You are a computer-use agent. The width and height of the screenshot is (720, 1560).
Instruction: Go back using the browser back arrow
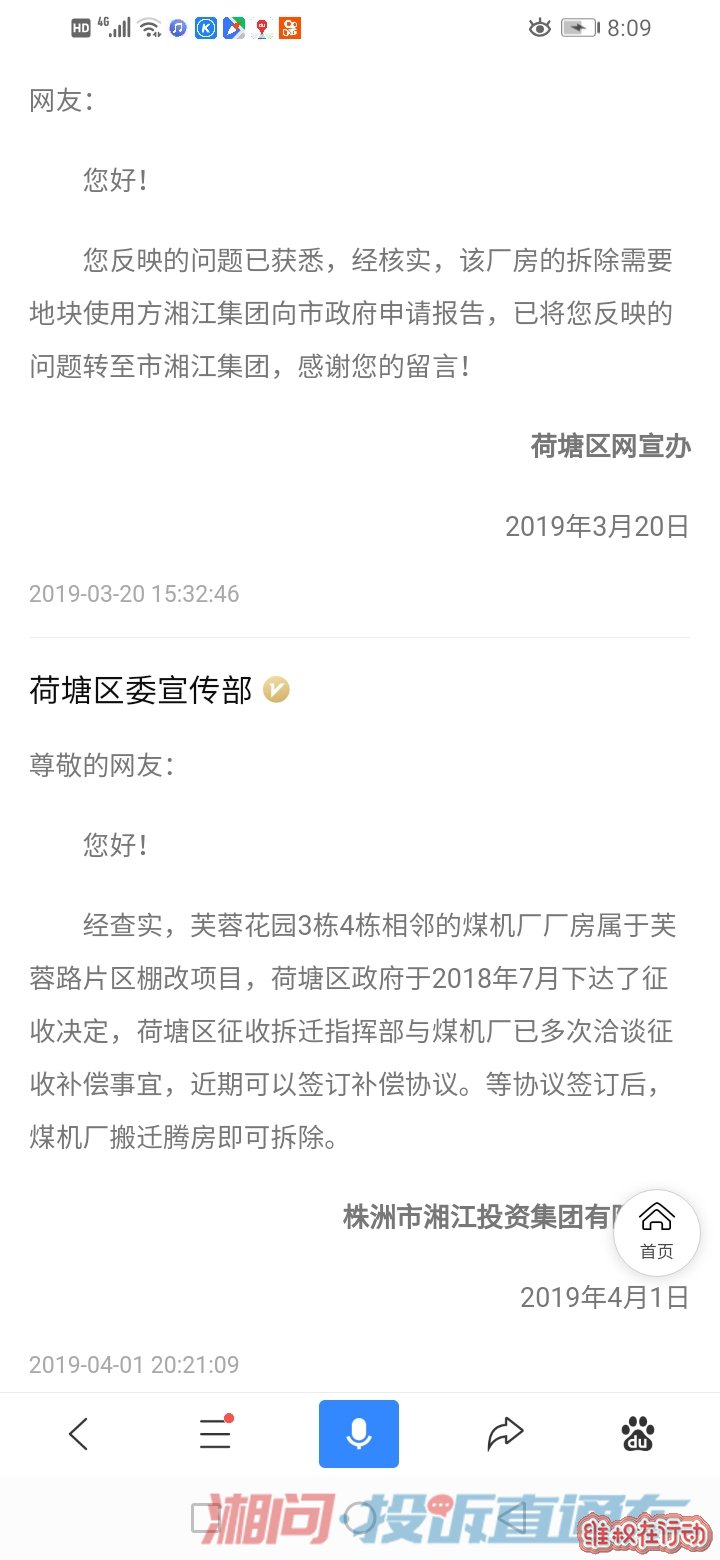78,1434
